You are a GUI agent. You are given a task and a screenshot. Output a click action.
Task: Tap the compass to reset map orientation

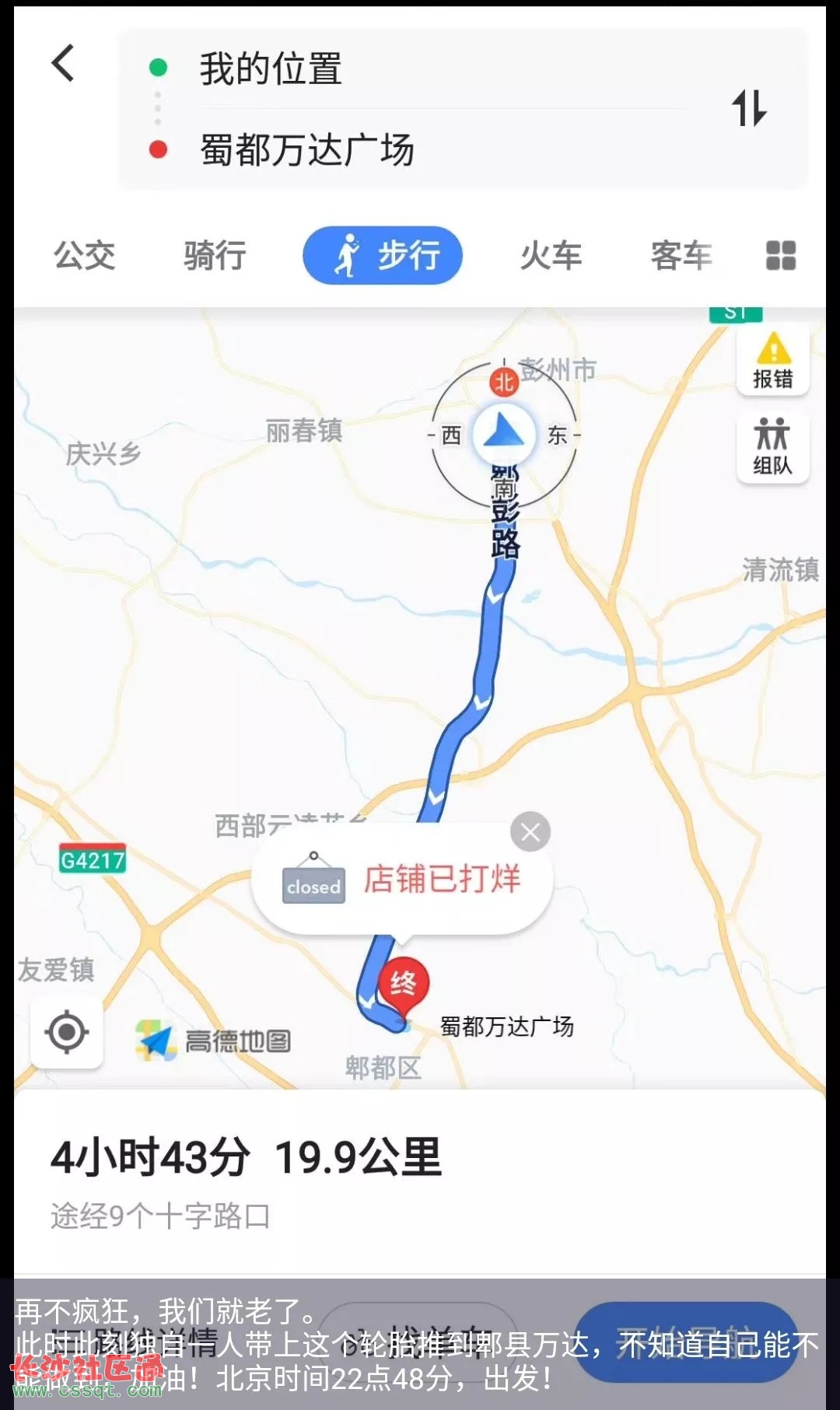(x=504, y=434)
